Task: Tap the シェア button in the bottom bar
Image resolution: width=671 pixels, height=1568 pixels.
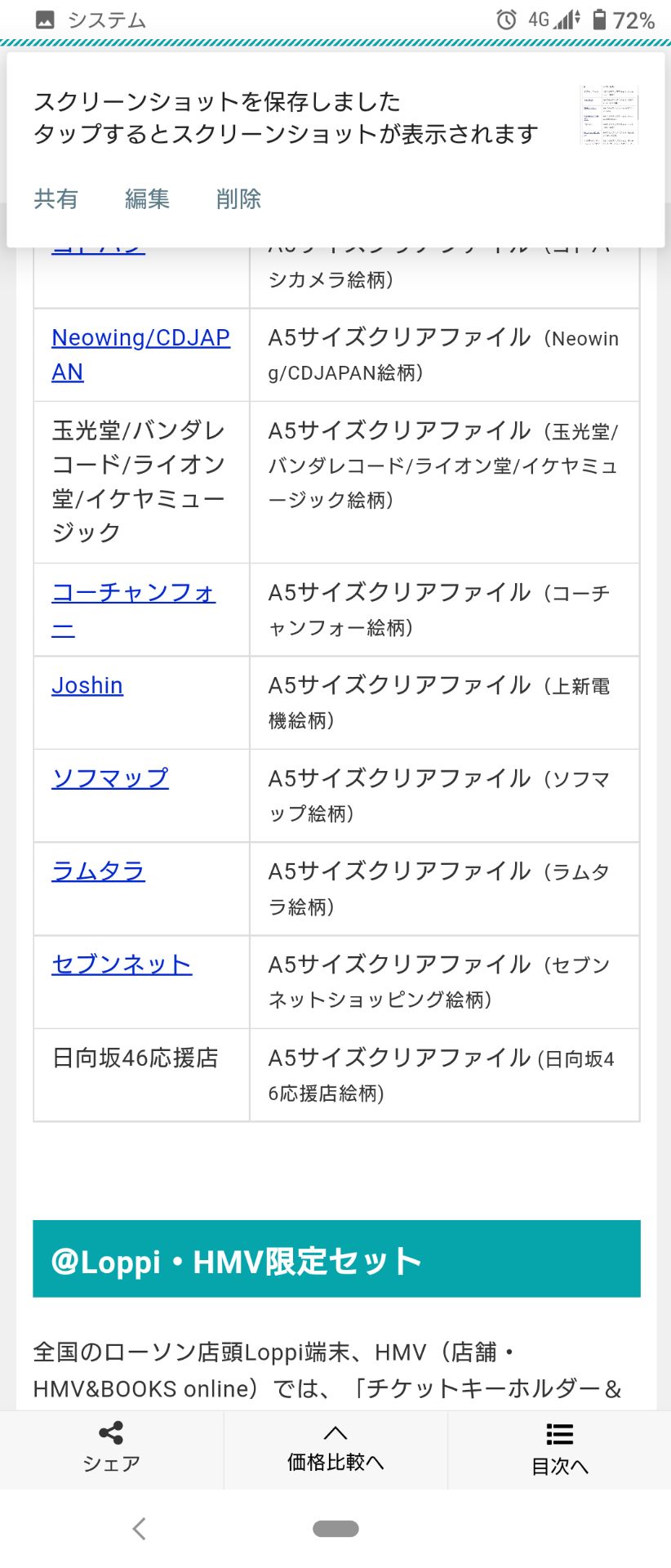Action: click(111, 1449)
